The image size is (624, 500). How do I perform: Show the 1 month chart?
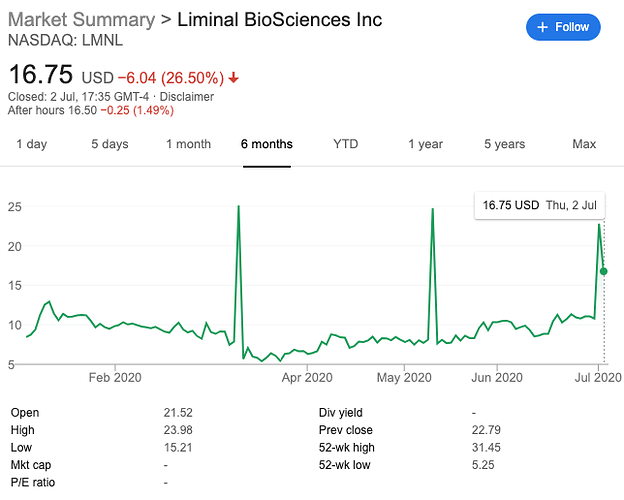188,144
